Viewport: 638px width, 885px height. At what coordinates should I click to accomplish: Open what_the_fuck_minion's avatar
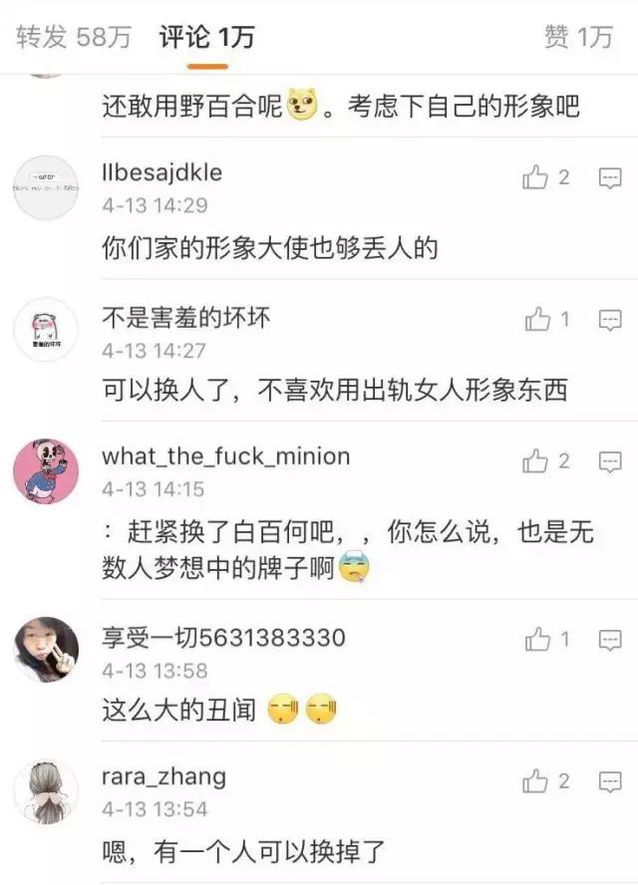45,471
